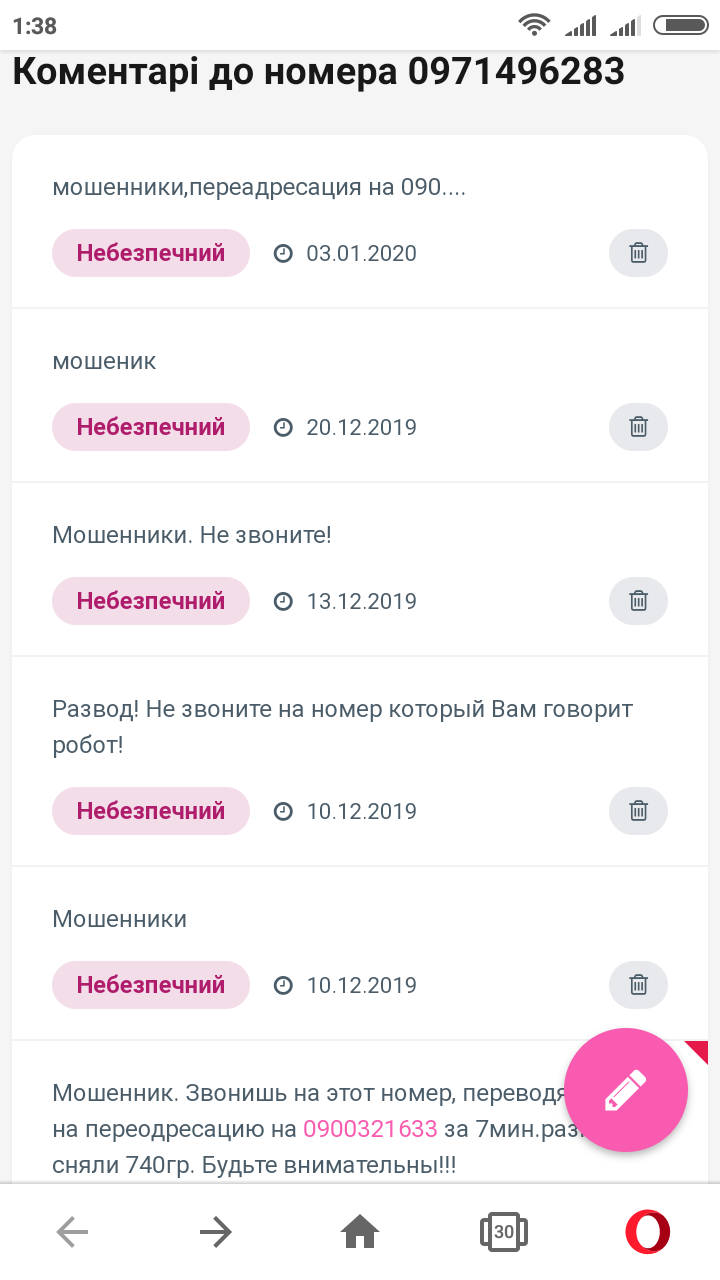Viewport: 720px width, 1280px height.
Task: Delete the comment dated 03.01.2020
Action: click(638, 253)
